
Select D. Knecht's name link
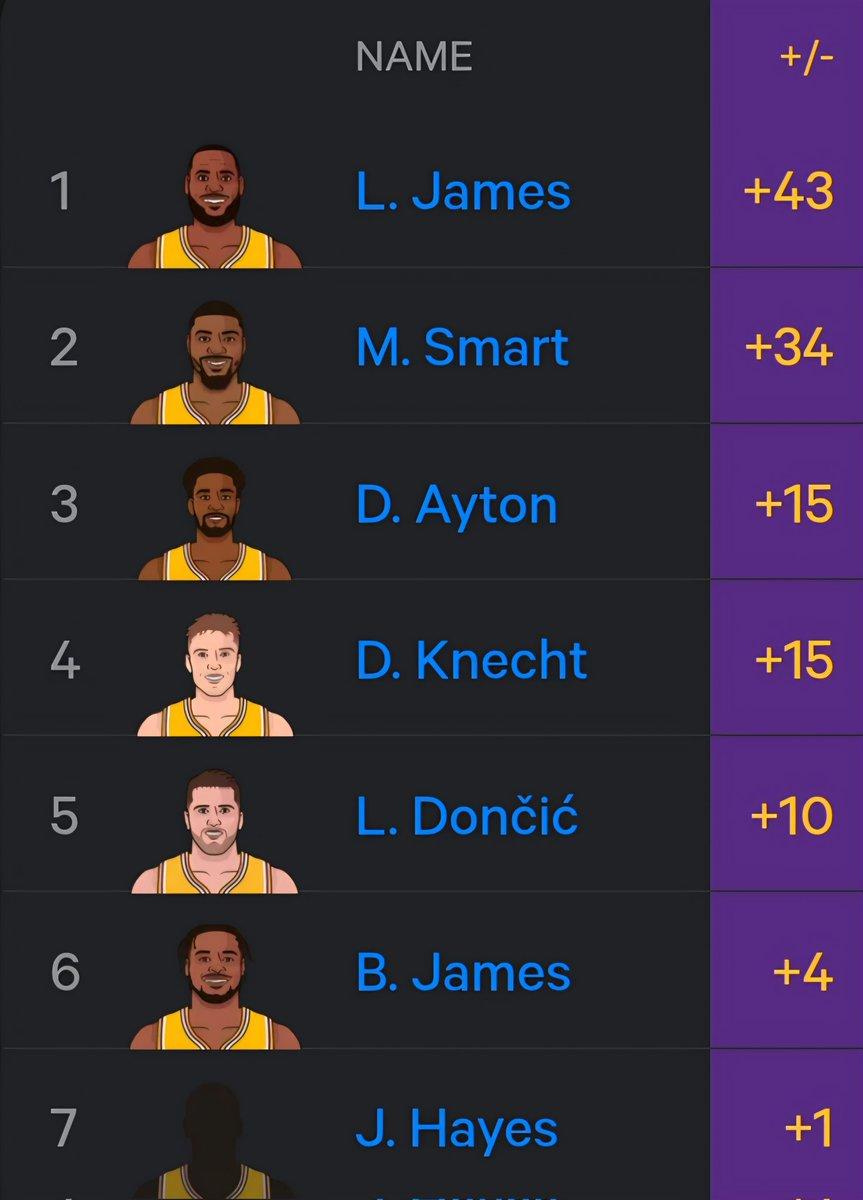click(x=471, y=660)
